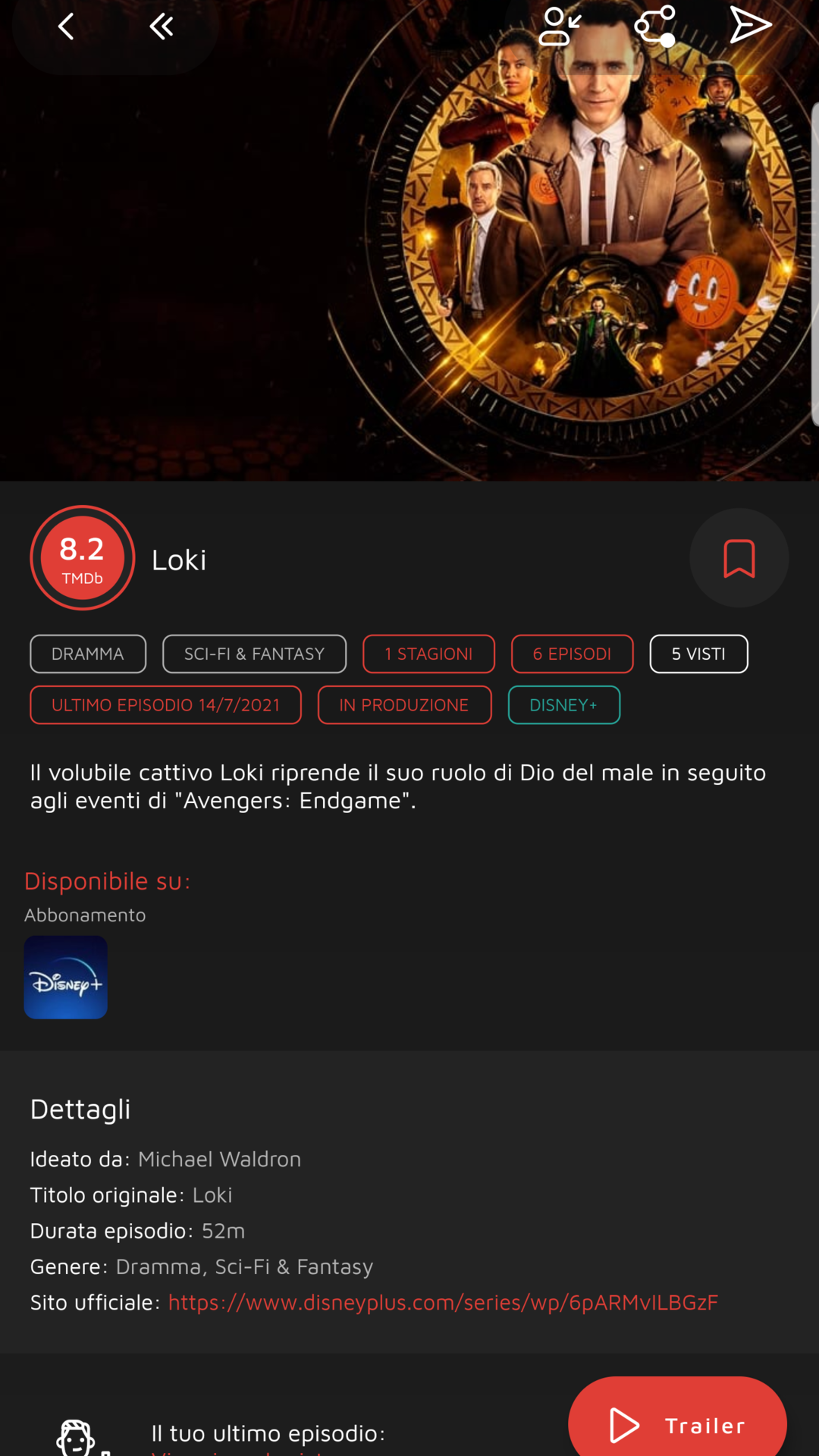Tap the ULTIMO EPISODIO 14/7/2021 chip
The height and width of the screenshot is (1456, 819).
[165, 705]
